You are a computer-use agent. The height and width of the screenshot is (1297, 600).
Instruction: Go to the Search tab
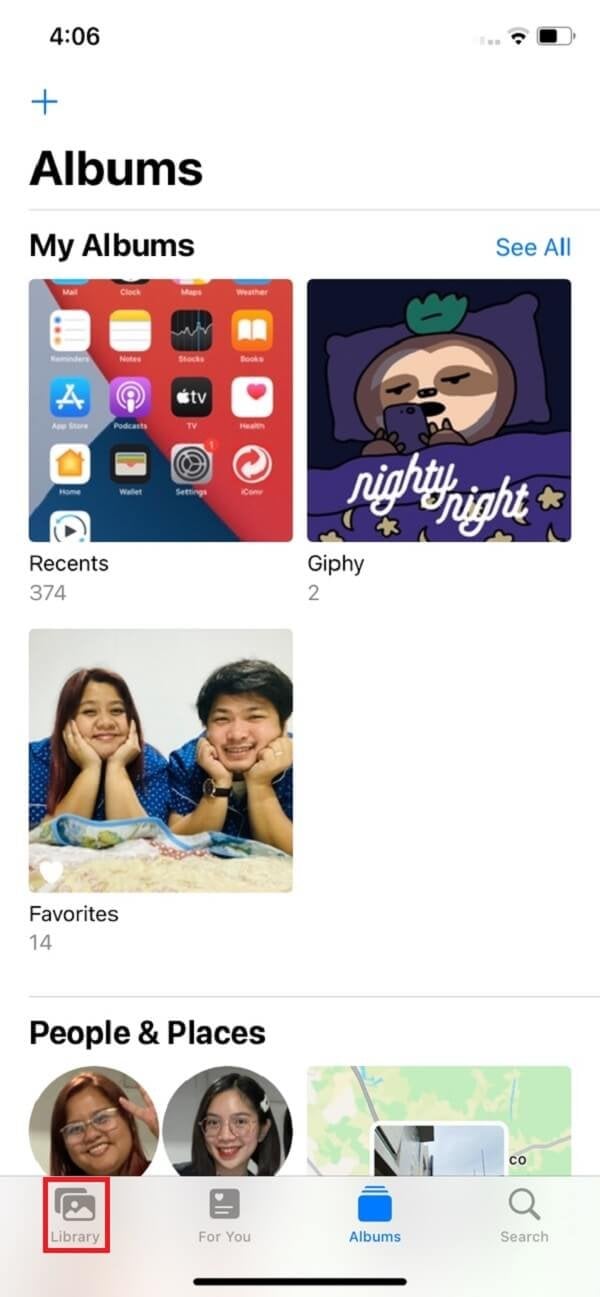click(x=524, y=1214)
